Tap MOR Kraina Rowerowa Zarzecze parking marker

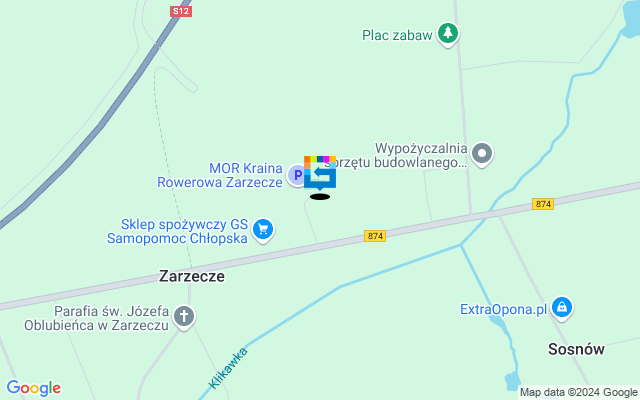coord(297,176)
